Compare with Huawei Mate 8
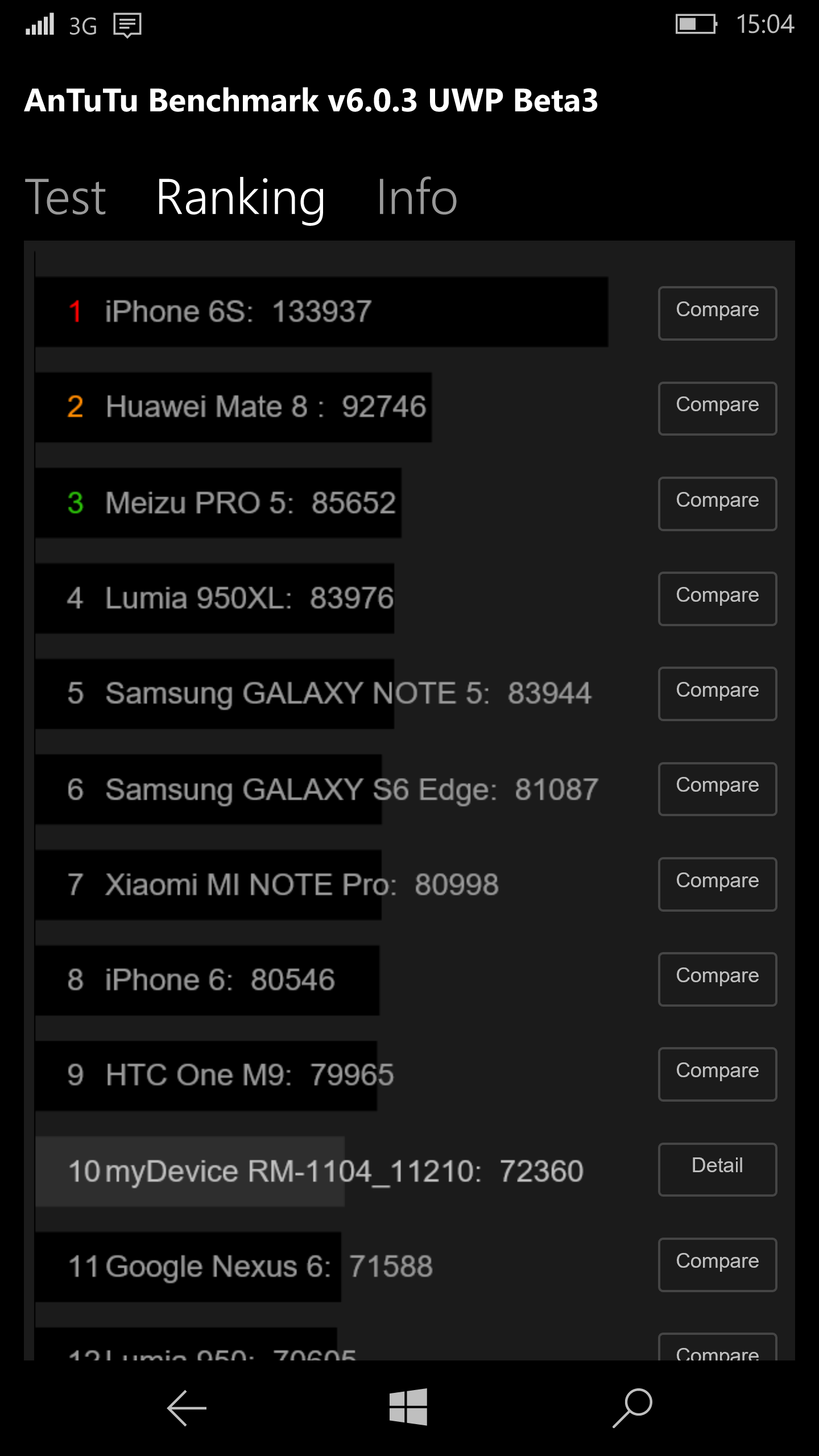 [717, 408]
